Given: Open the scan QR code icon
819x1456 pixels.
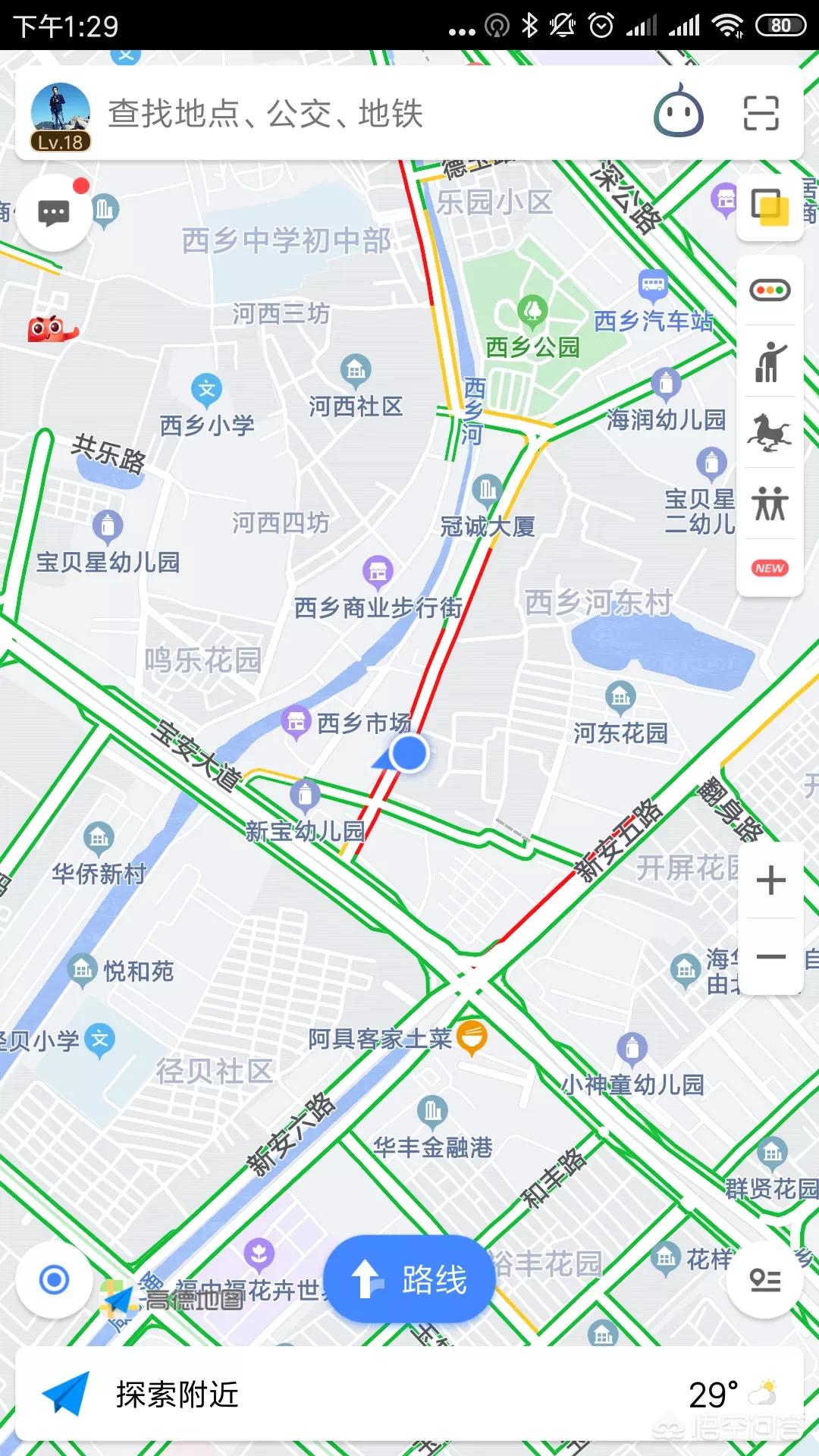Looking at the screenshot, I should pos(761,114).
